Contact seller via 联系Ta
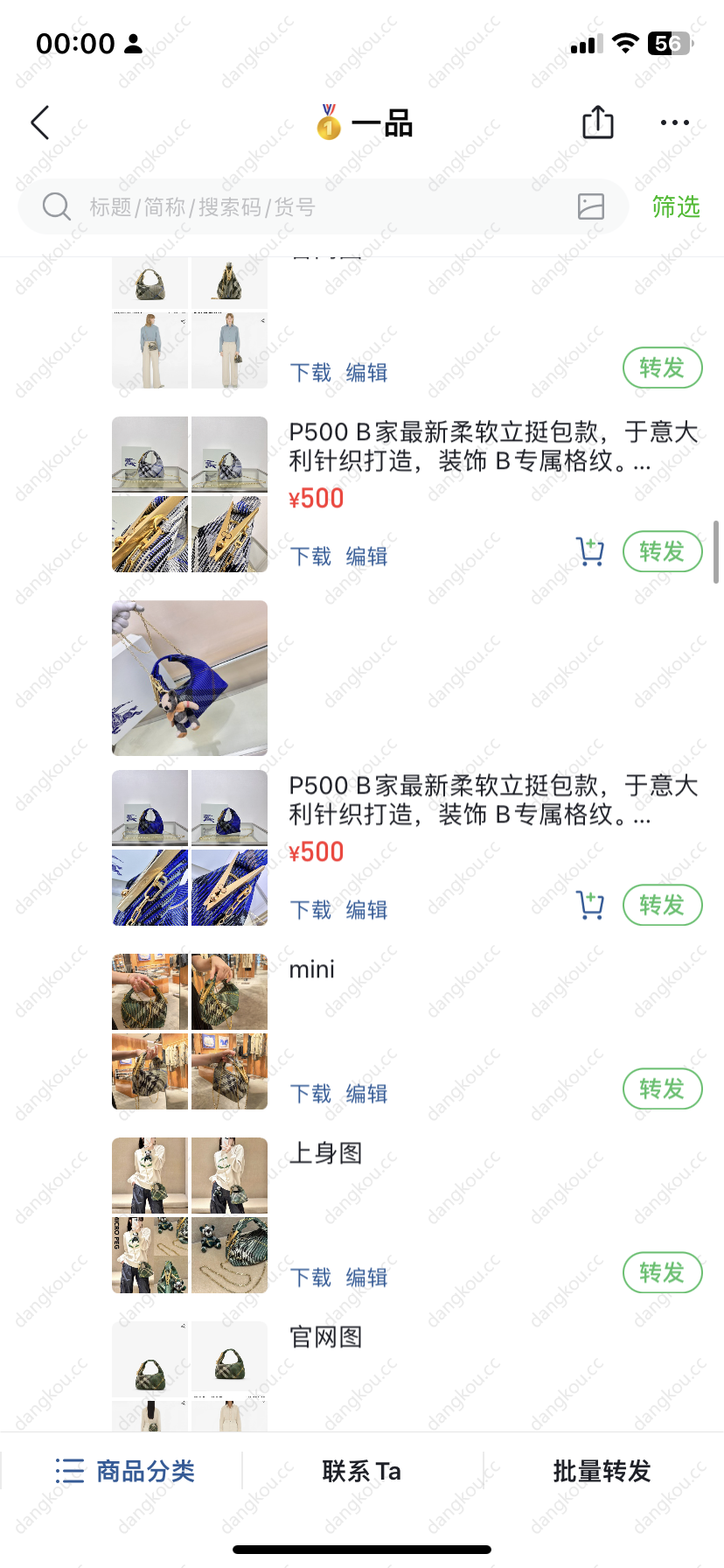The width and height of the screenshot is (724, 1568). pos(361,1471)
